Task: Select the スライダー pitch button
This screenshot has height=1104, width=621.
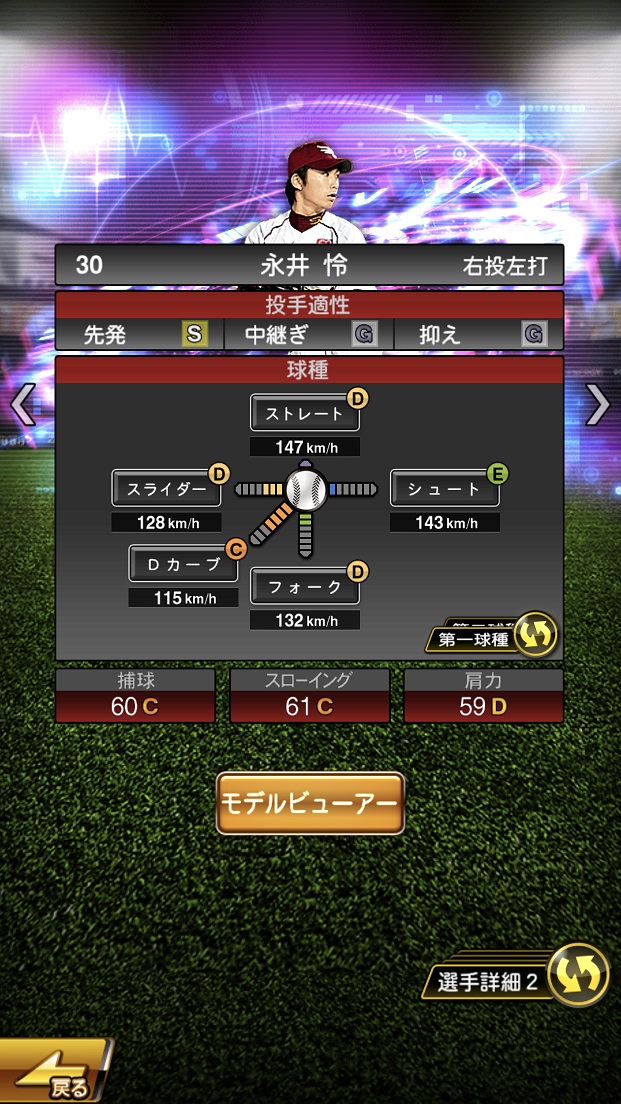Action: pyautogui.click(x=166, y=489)
